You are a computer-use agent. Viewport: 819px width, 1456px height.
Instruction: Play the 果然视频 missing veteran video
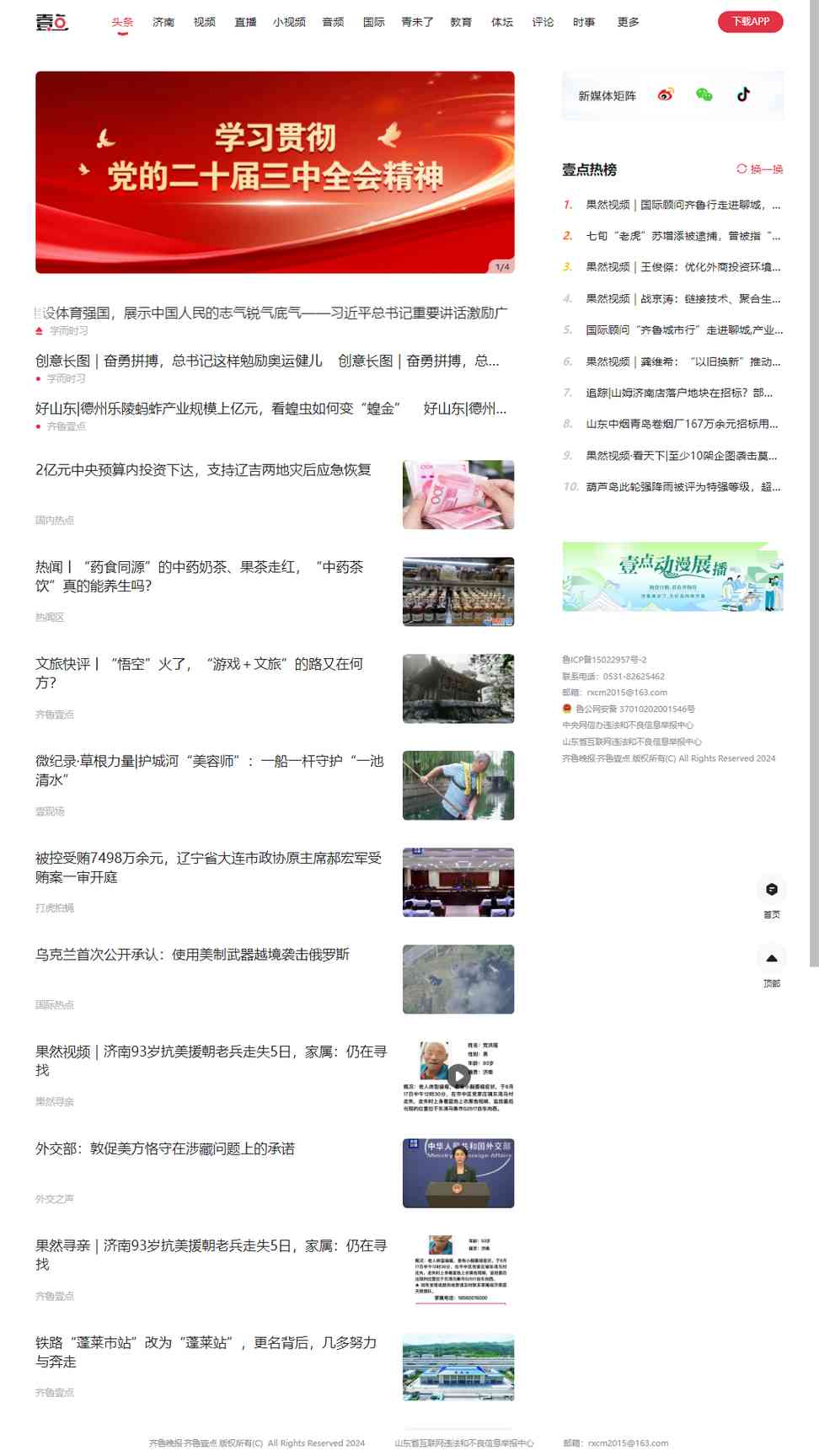[458, 1075]
